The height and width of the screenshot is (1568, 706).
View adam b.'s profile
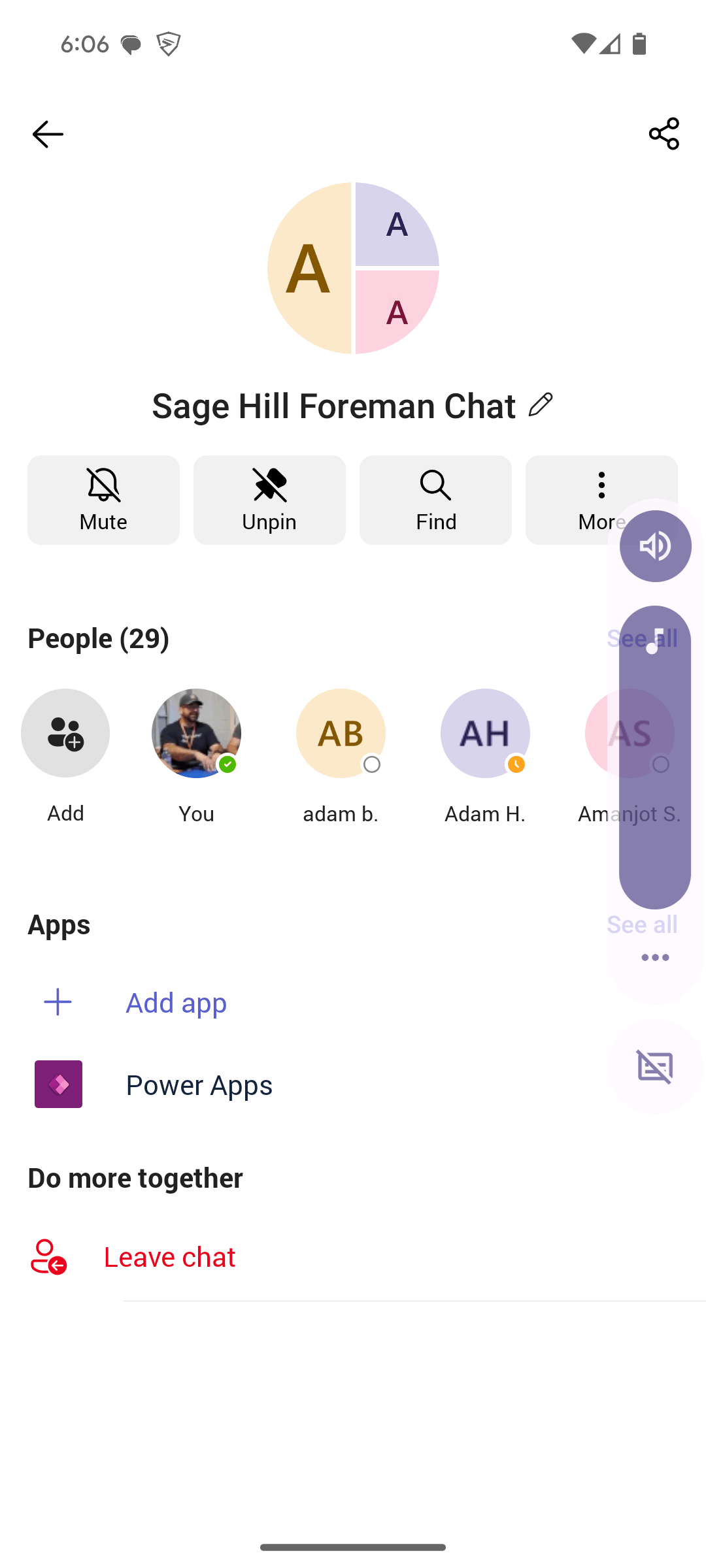[341, 733]
